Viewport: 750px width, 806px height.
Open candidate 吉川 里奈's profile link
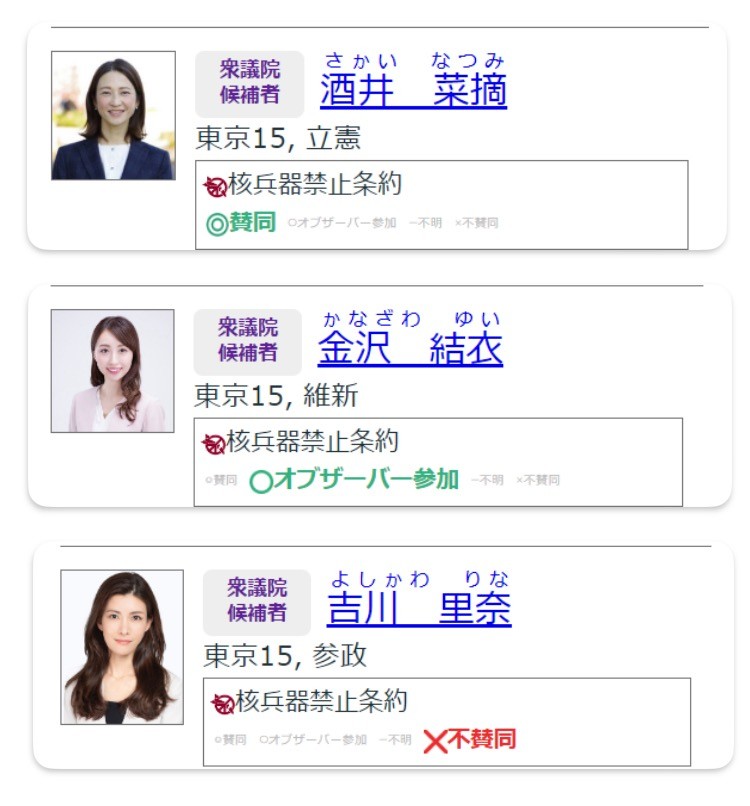click(418, 608)
